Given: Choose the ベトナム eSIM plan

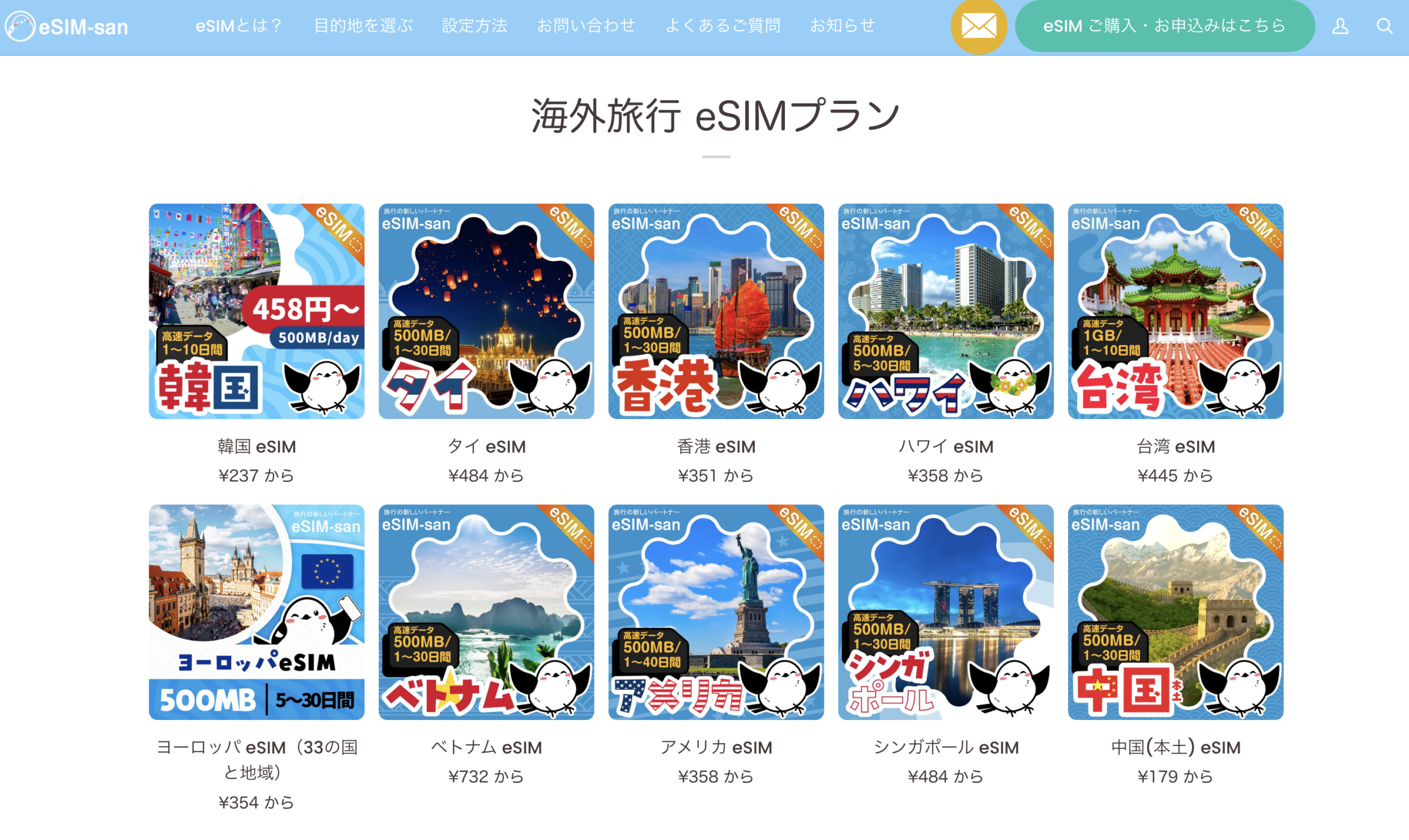Looking at the screenshot, I should pos(486,612).
